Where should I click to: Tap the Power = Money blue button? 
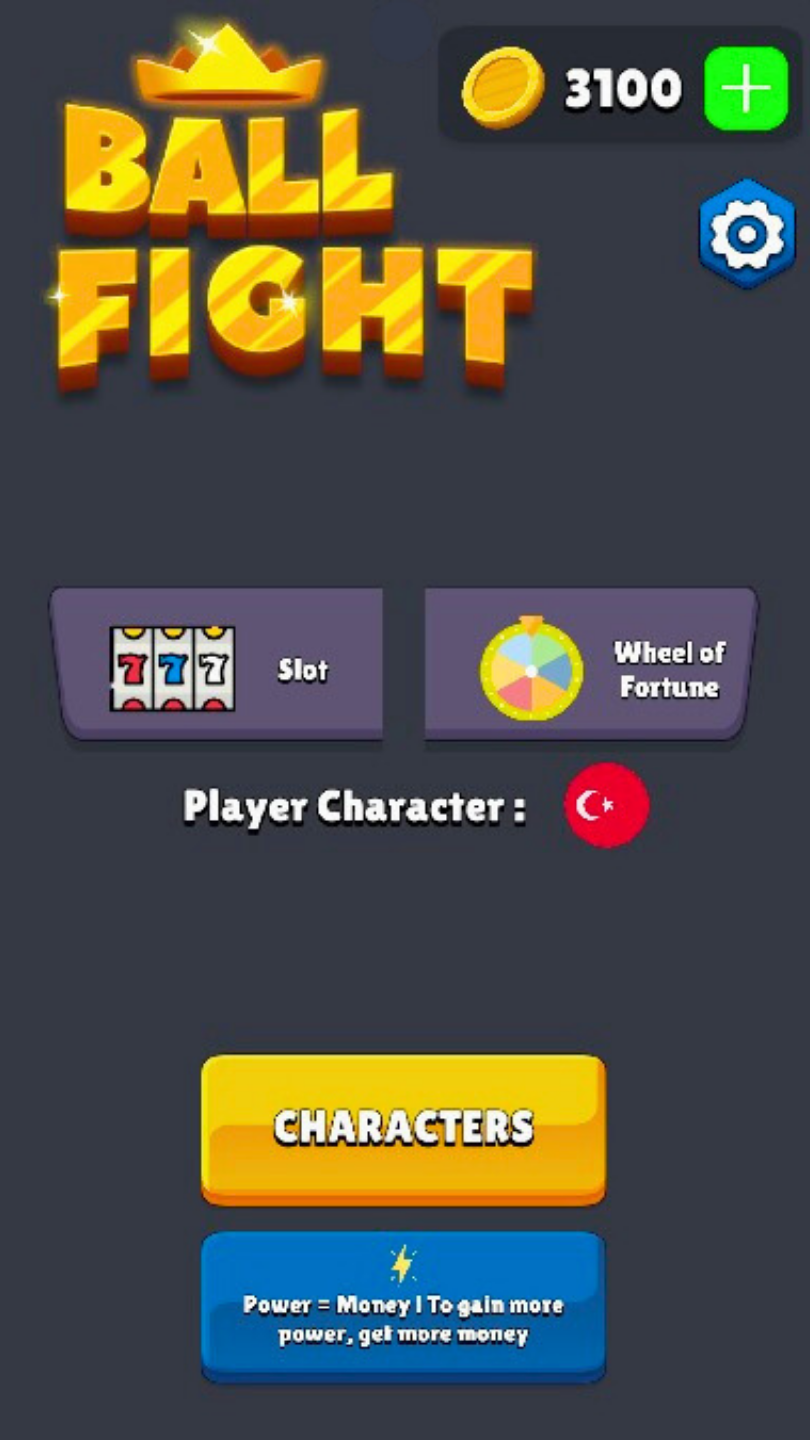404,1304
